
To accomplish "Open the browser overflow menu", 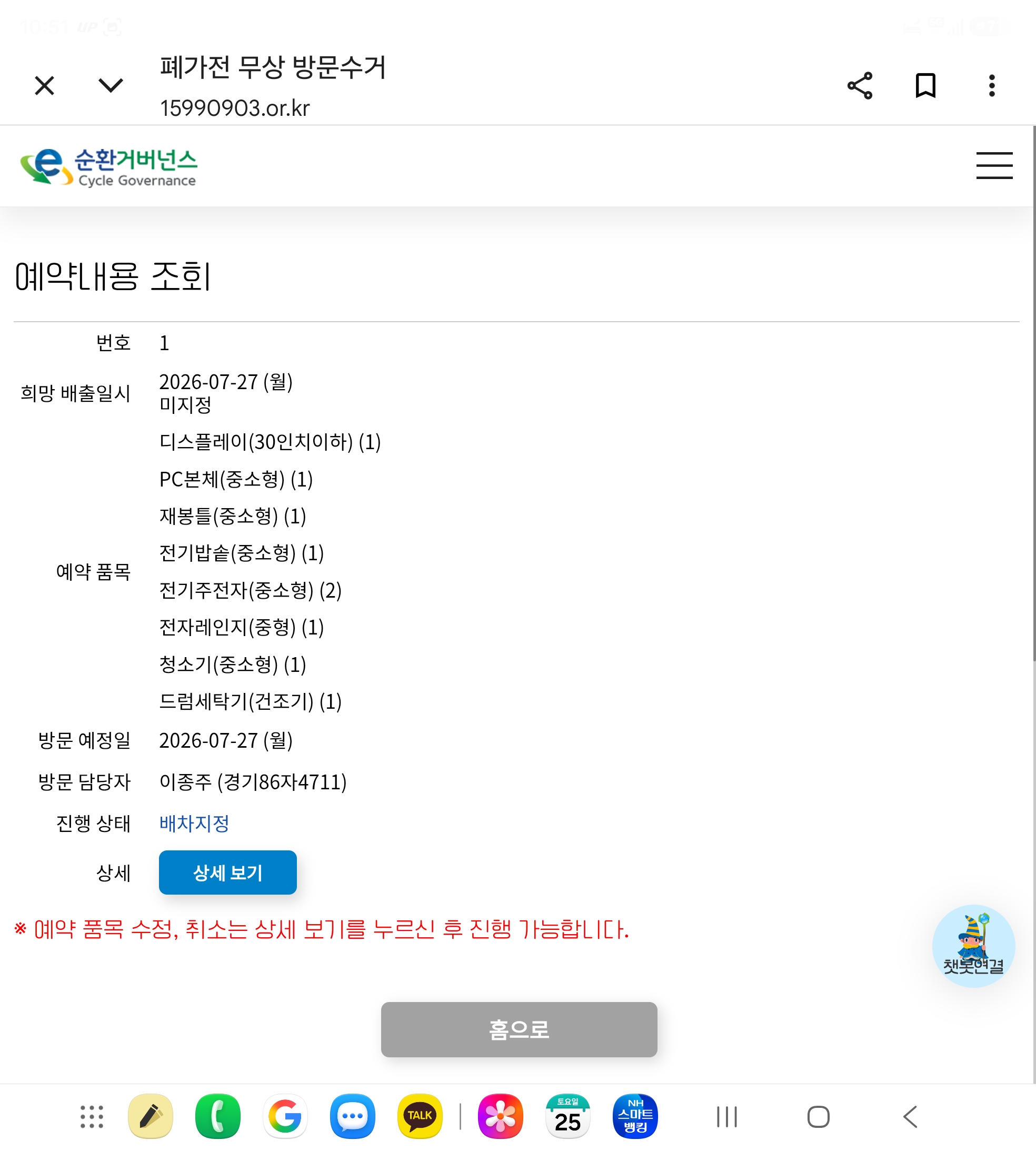I will click(x=992, y=86).
